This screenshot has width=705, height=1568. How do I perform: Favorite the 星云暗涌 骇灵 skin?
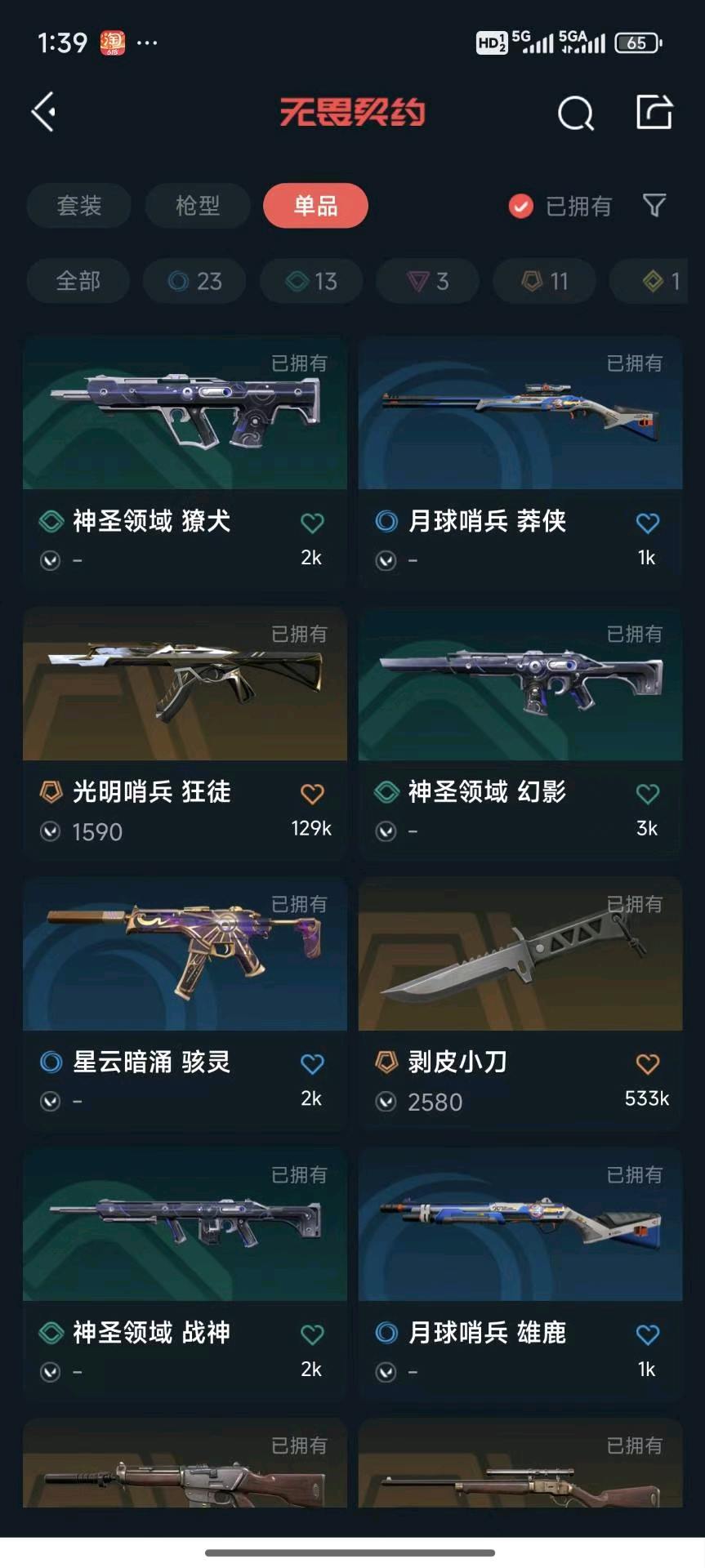point(312,1063)
